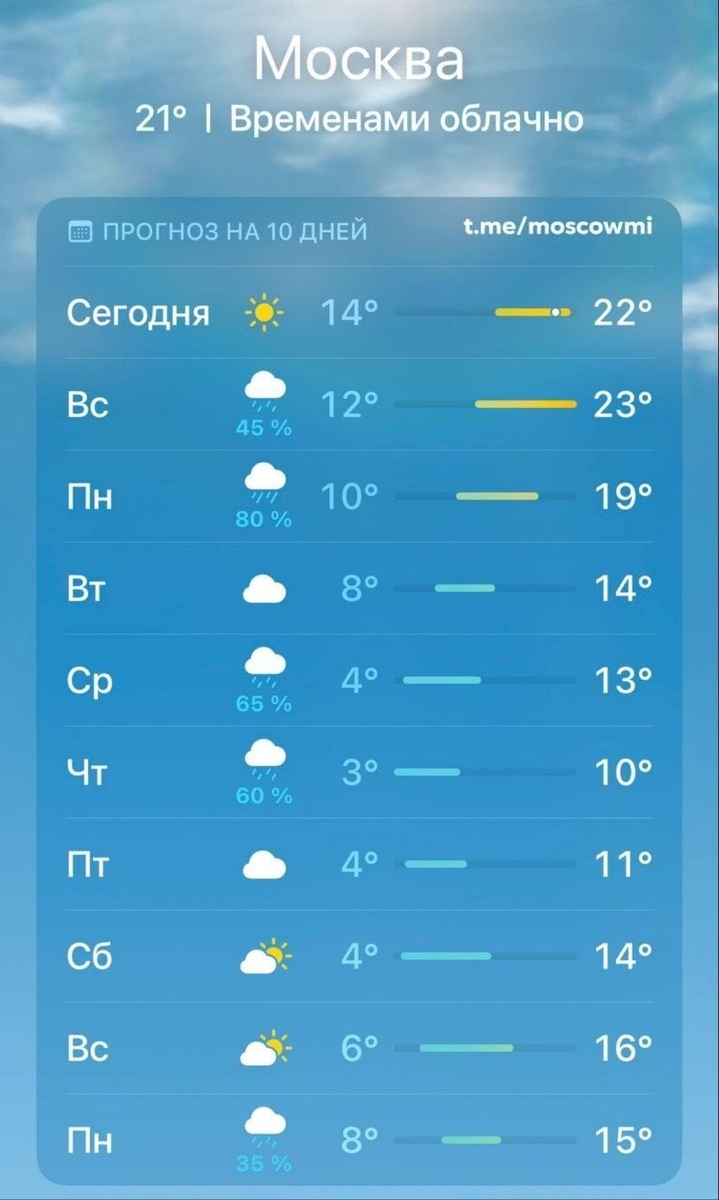
Task: Show the Пт forecast details
Action: pyautogui.click(x=359, y=865)
